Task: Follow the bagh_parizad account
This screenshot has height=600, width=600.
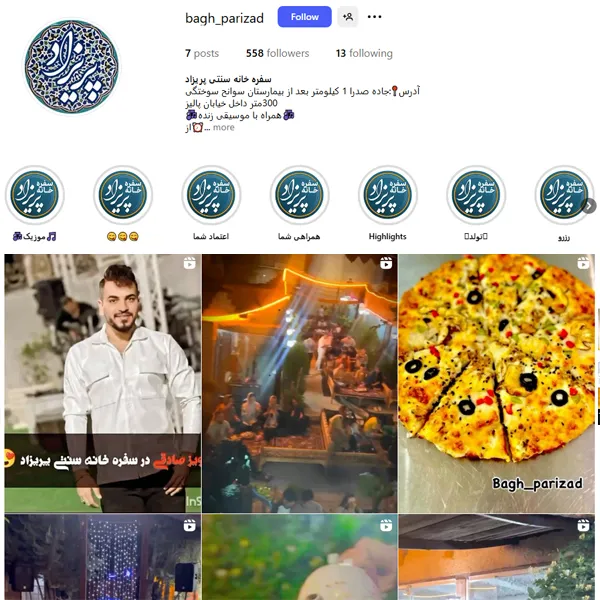Action: click(304, 17)
